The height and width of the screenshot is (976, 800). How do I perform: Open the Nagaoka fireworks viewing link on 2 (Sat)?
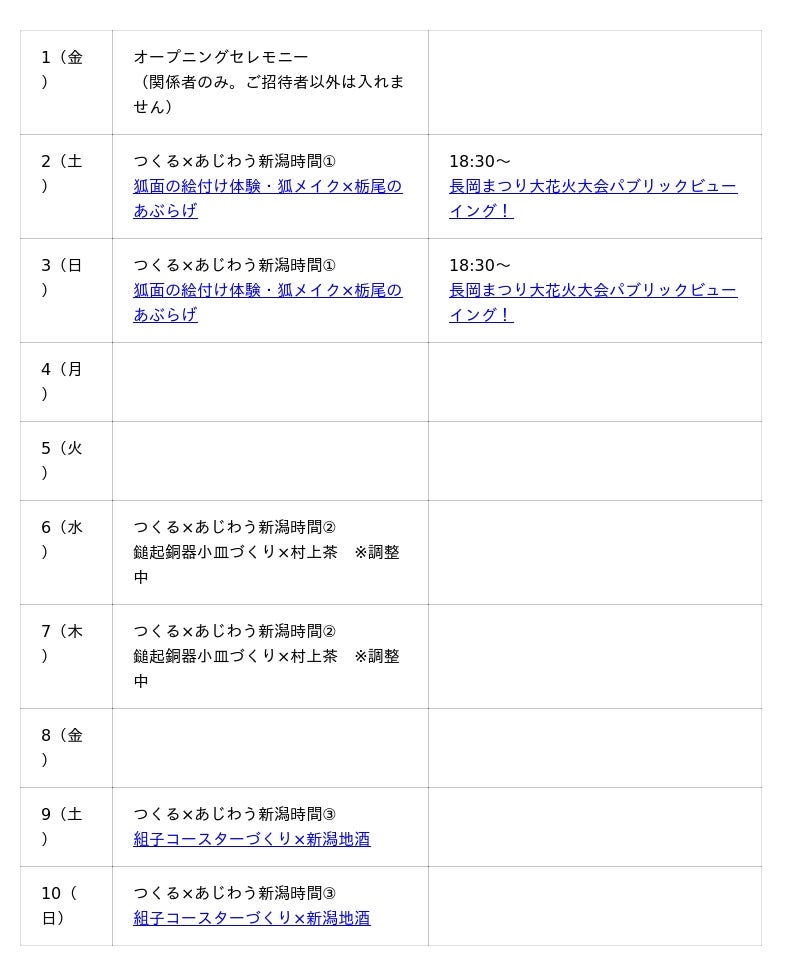(592, 187)
